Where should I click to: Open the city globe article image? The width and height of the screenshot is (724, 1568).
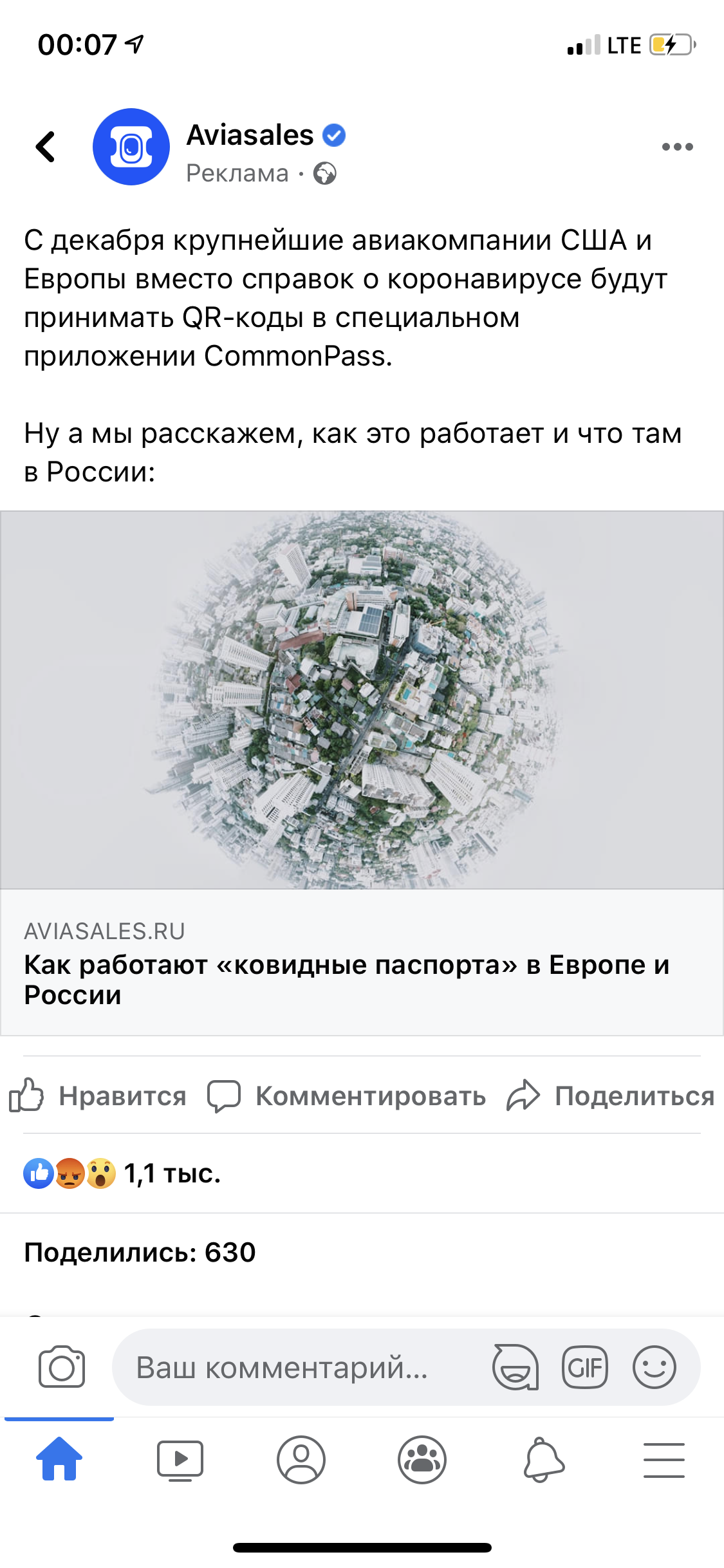[x=362, y=700]
